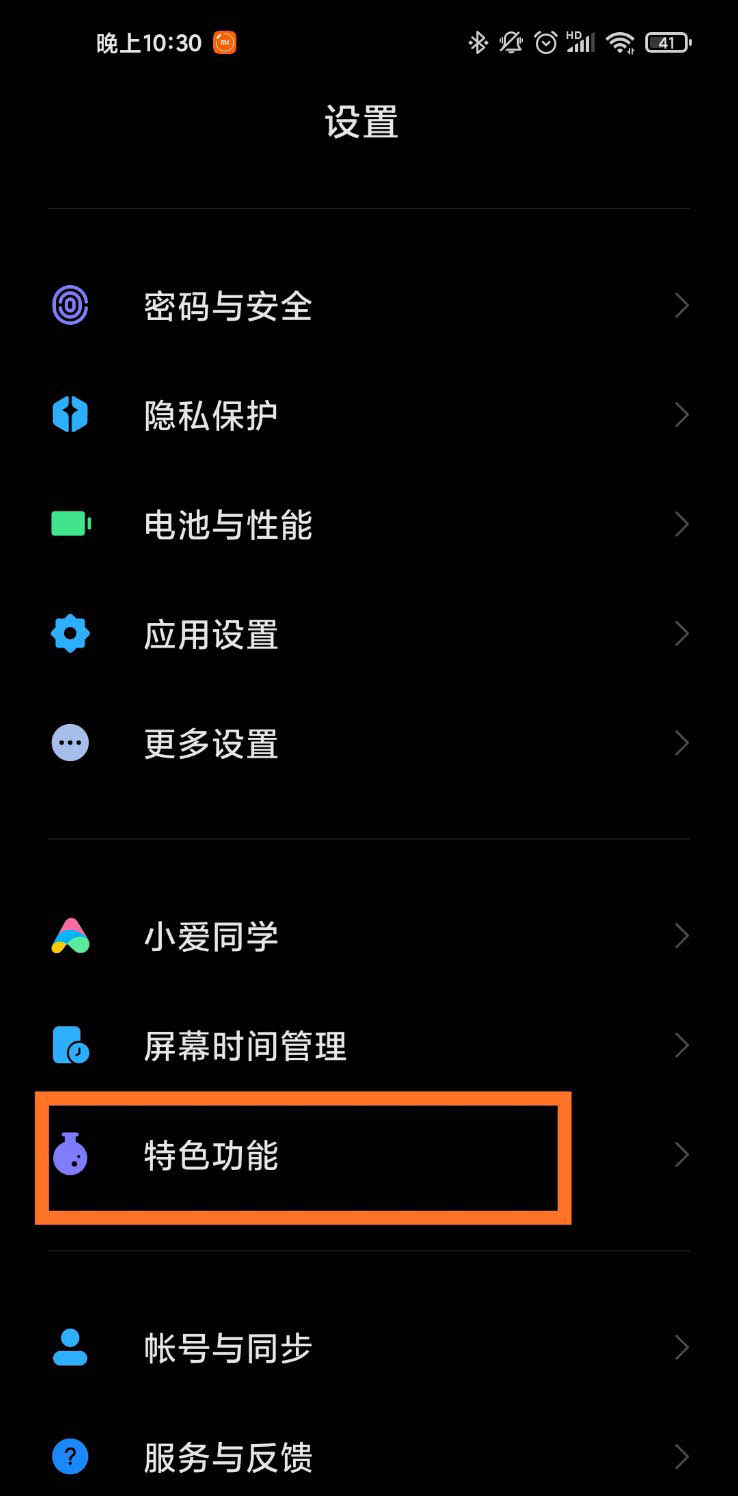Tap the 特色功能 row
Screen dimensions: 738x1496
(369, 1156)
